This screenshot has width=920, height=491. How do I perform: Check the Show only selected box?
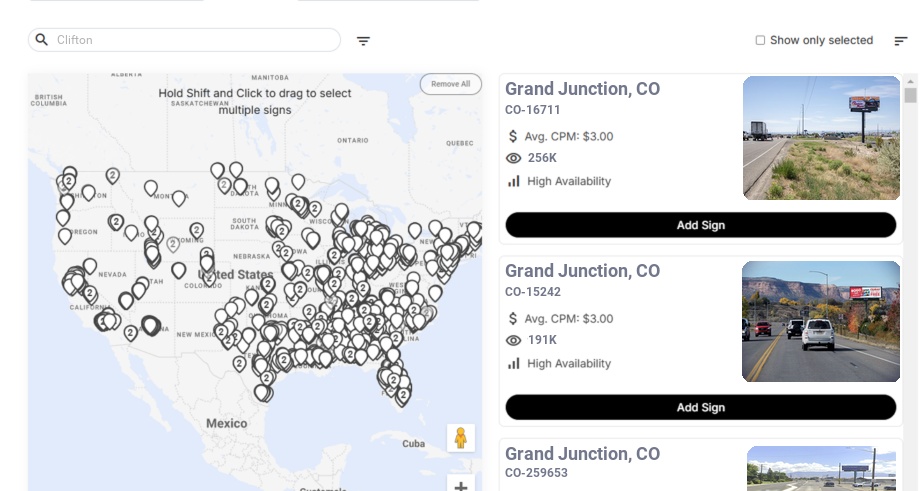(760, 41)
